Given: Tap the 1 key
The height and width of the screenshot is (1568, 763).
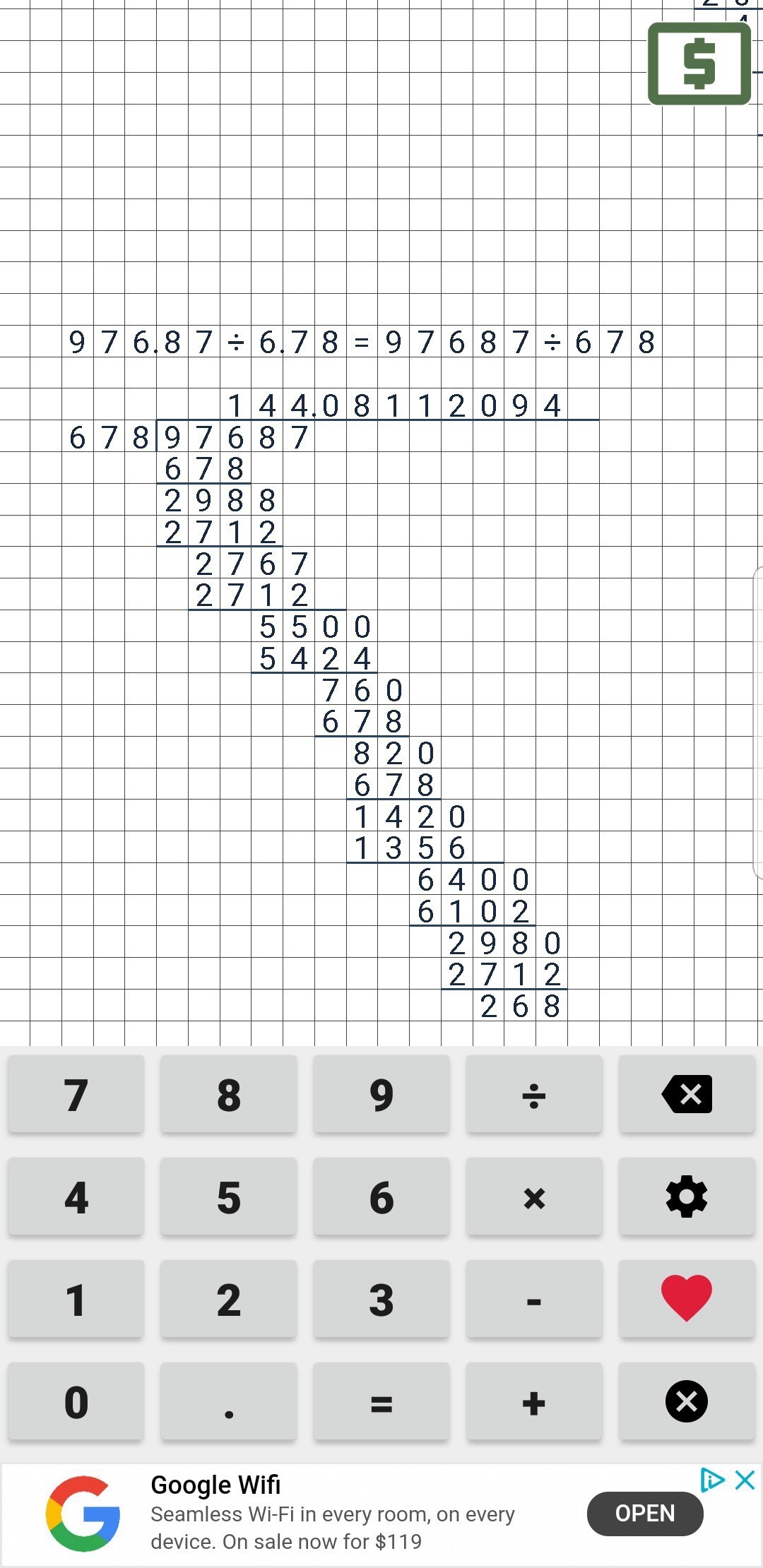Looking at the screenshot, I should tap(76, 1300).
